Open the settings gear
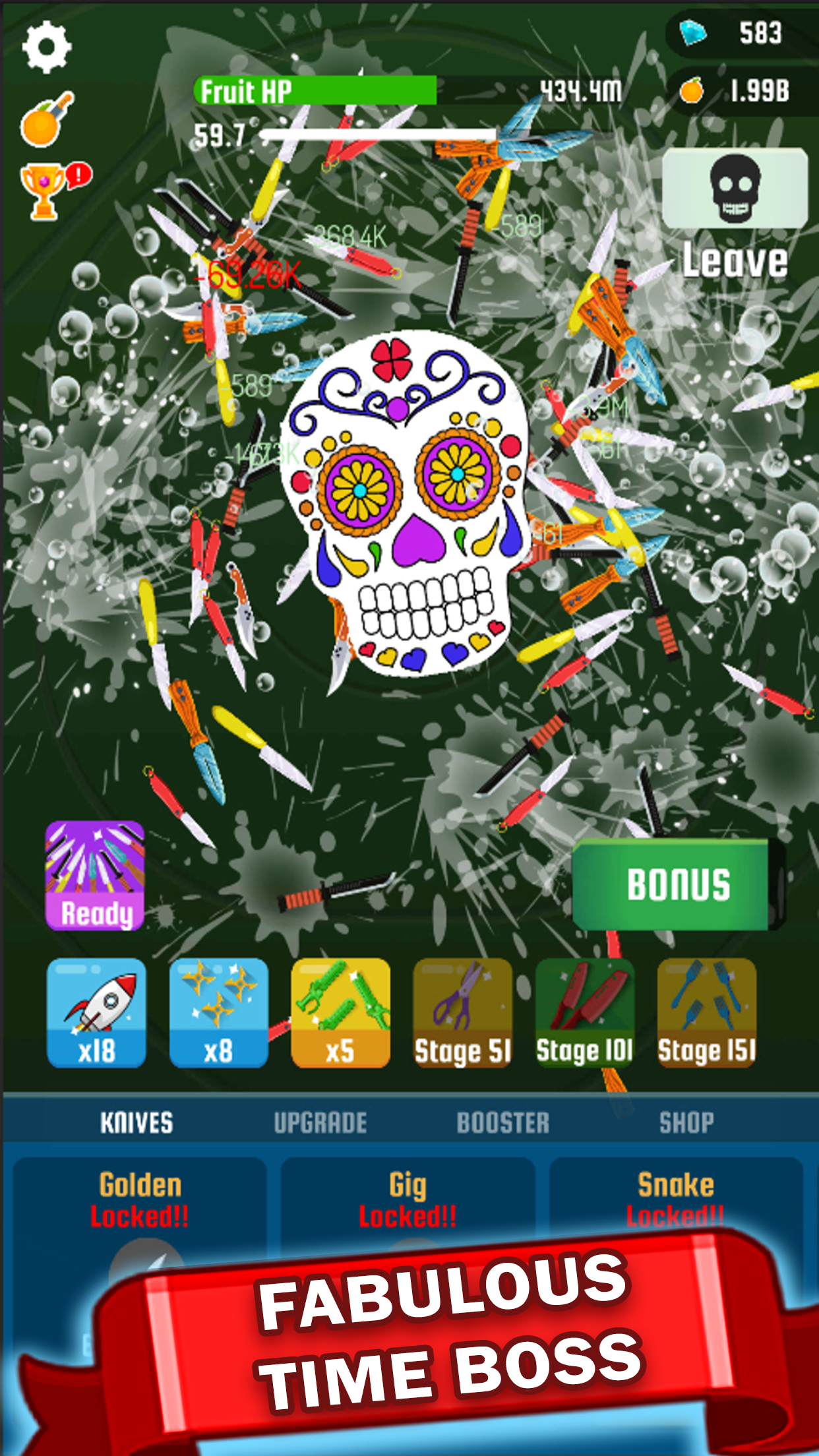This screenshot has width=819, height=1456. [x=46, y=46]
